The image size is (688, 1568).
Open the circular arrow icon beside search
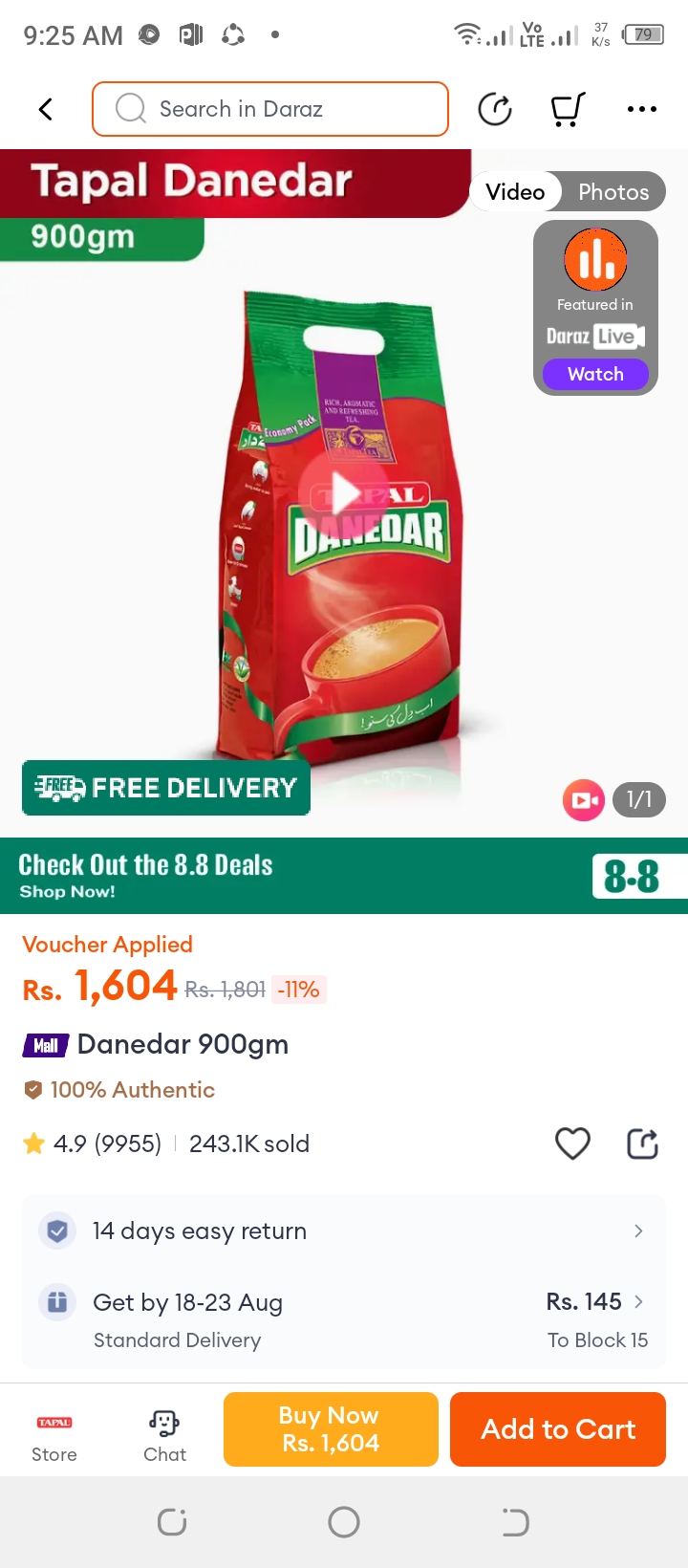(x=495, y=109)
